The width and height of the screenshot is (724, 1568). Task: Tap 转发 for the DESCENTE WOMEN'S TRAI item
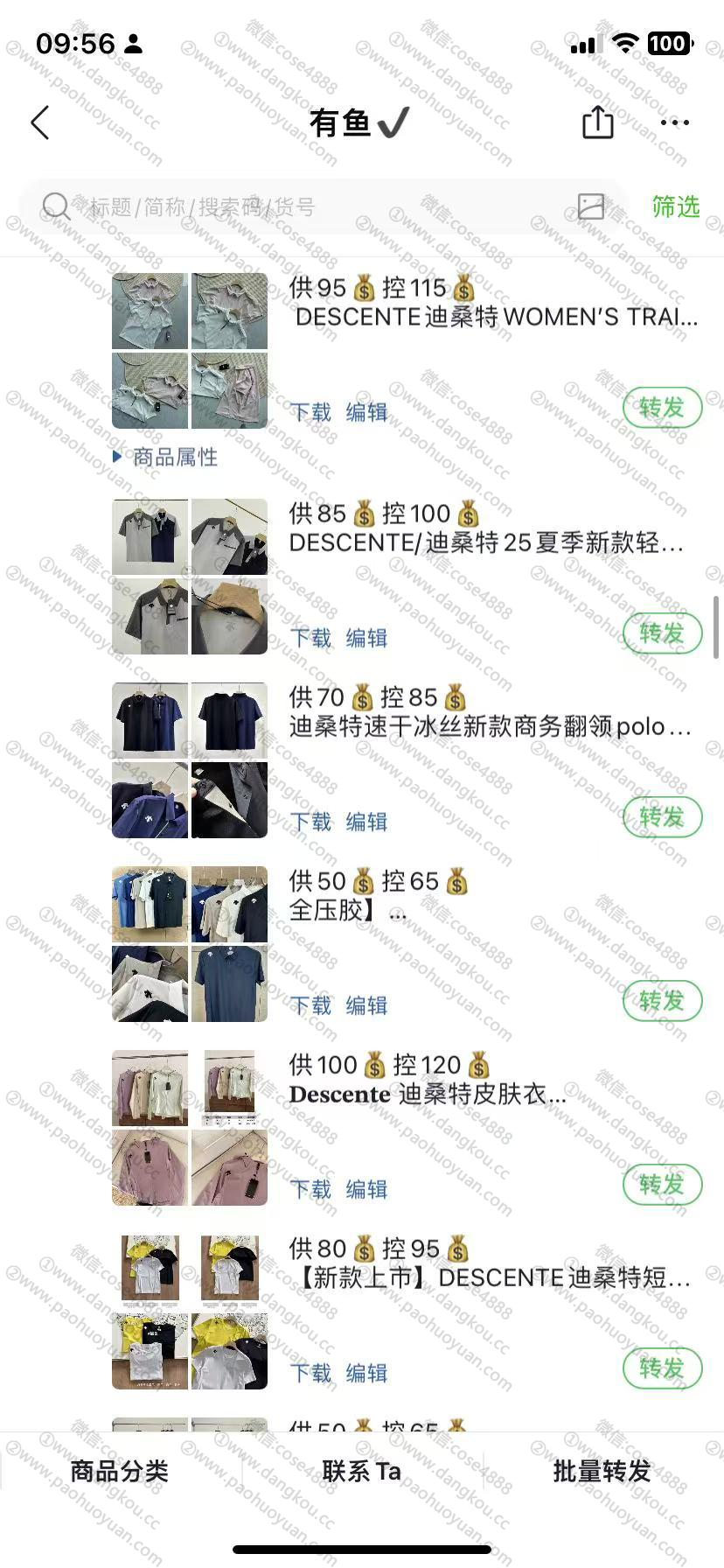(662, 408)
